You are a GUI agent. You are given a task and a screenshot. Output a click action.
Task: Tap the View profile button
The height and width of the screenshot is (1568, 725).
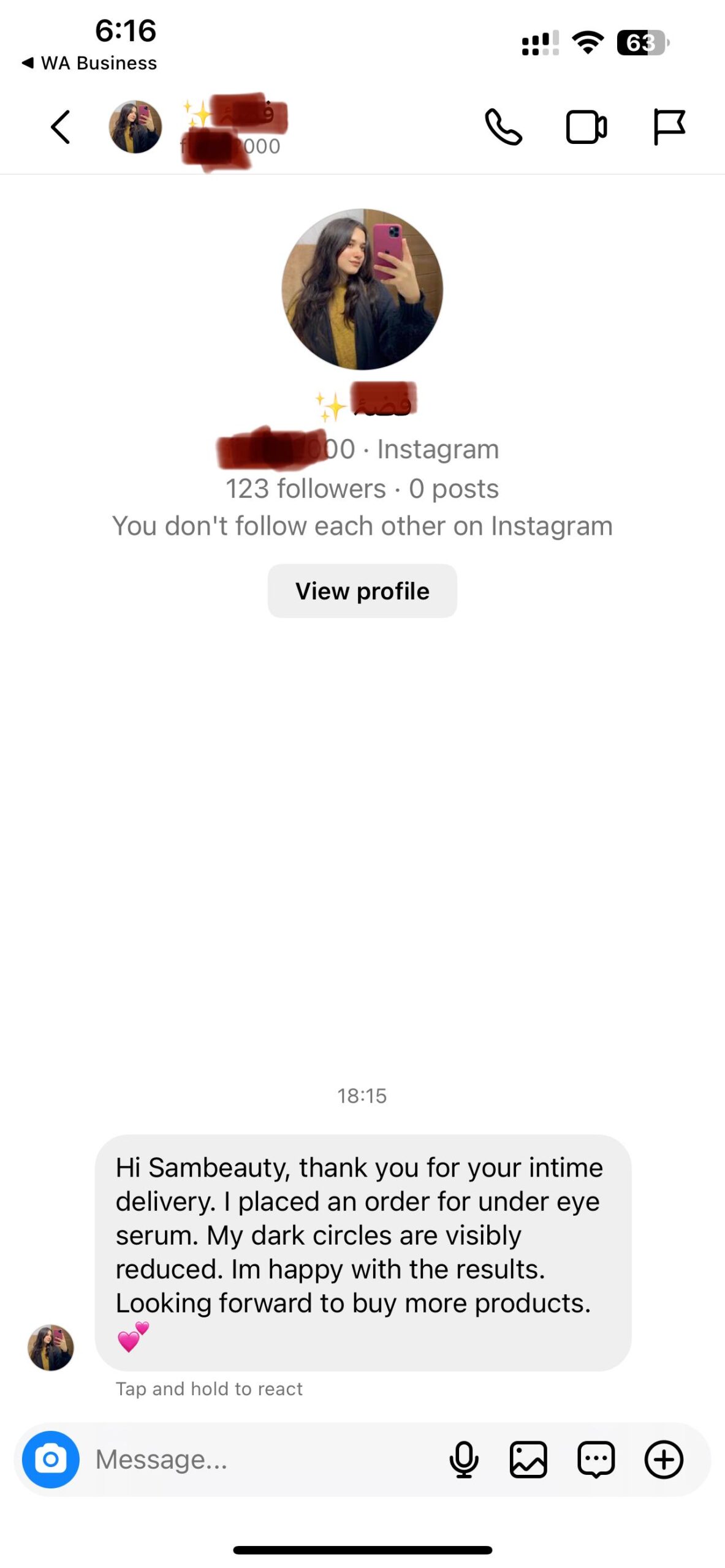[362, 591]
